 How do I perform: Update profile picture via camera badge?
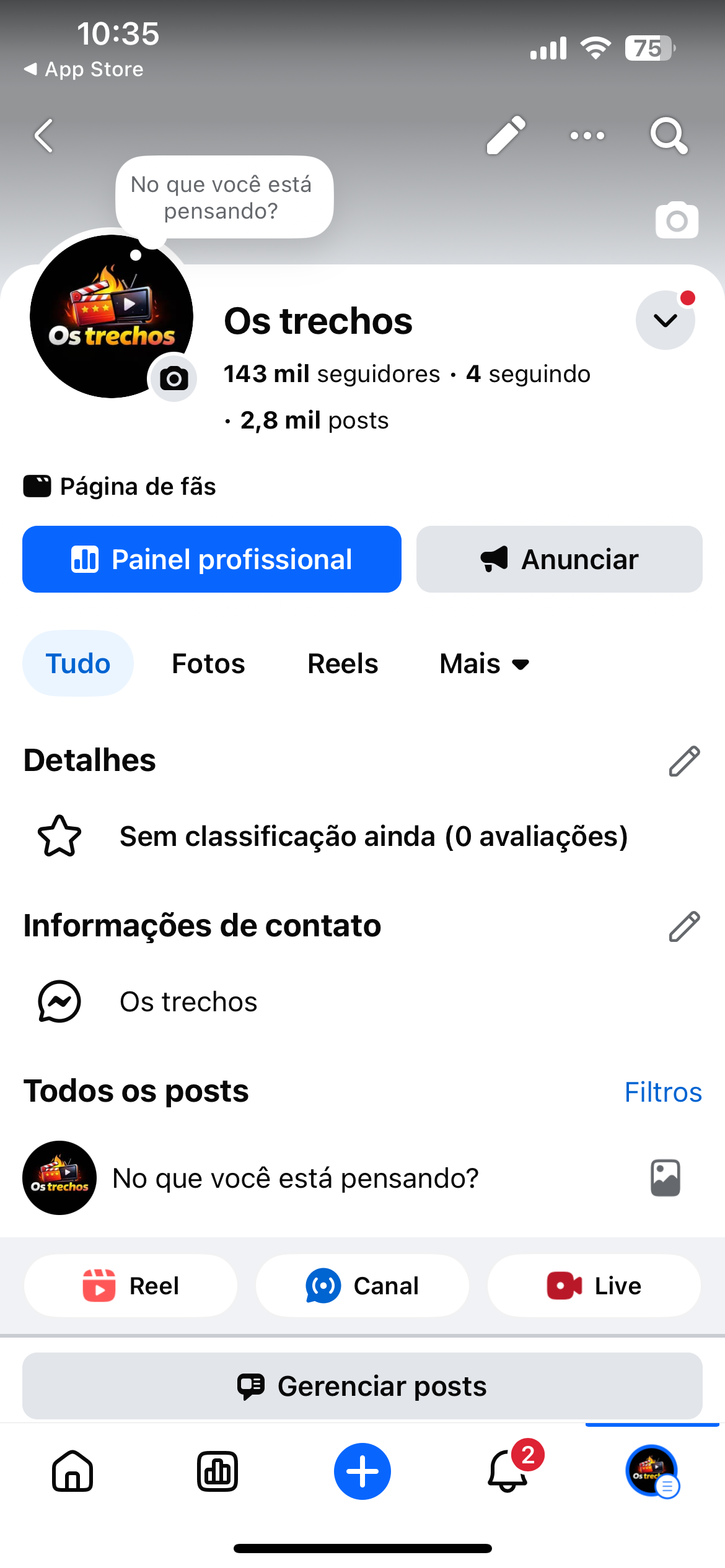click(174, 378)
